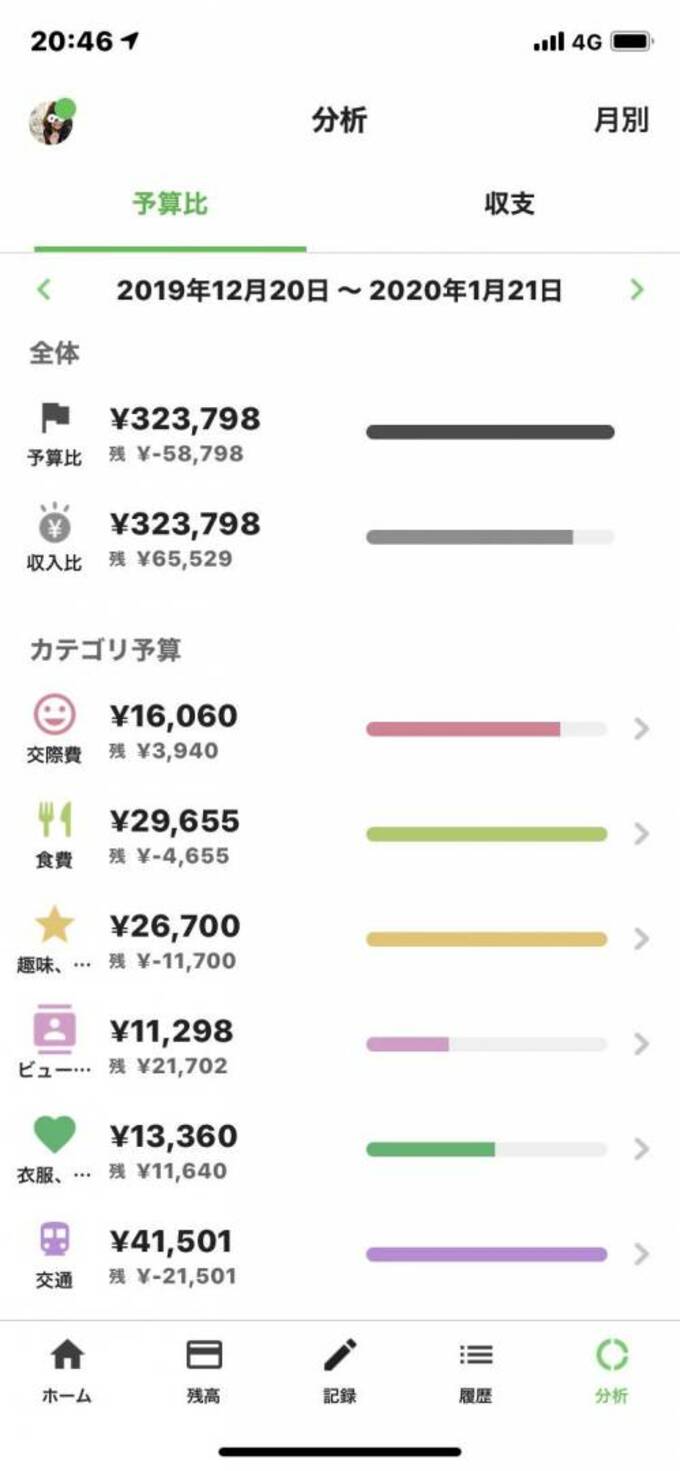Open the ¥11,298 beauty category row
The image size is (680, 1471).
(340, 1045)
